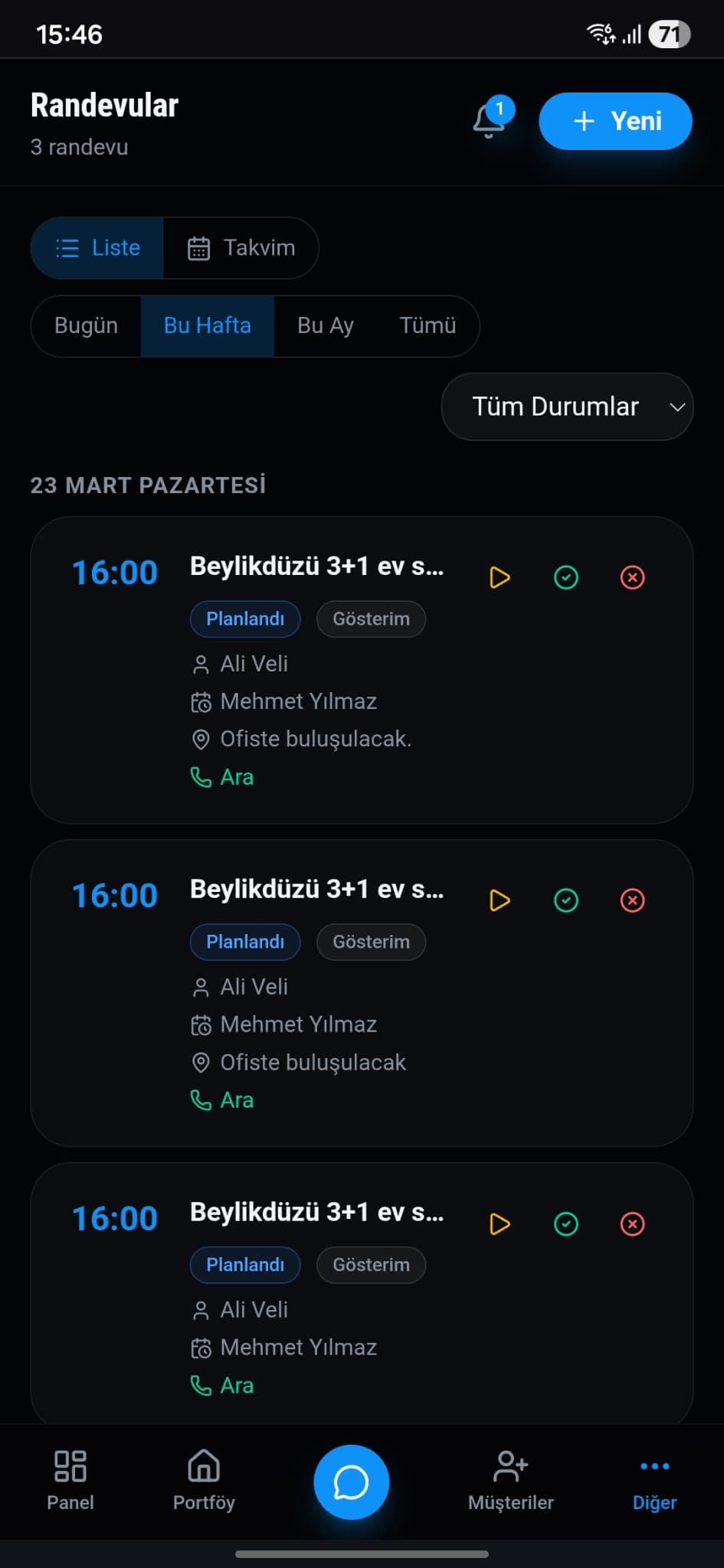
Task: Tap the Yeni button to create appointment
Action: (615, 120)
